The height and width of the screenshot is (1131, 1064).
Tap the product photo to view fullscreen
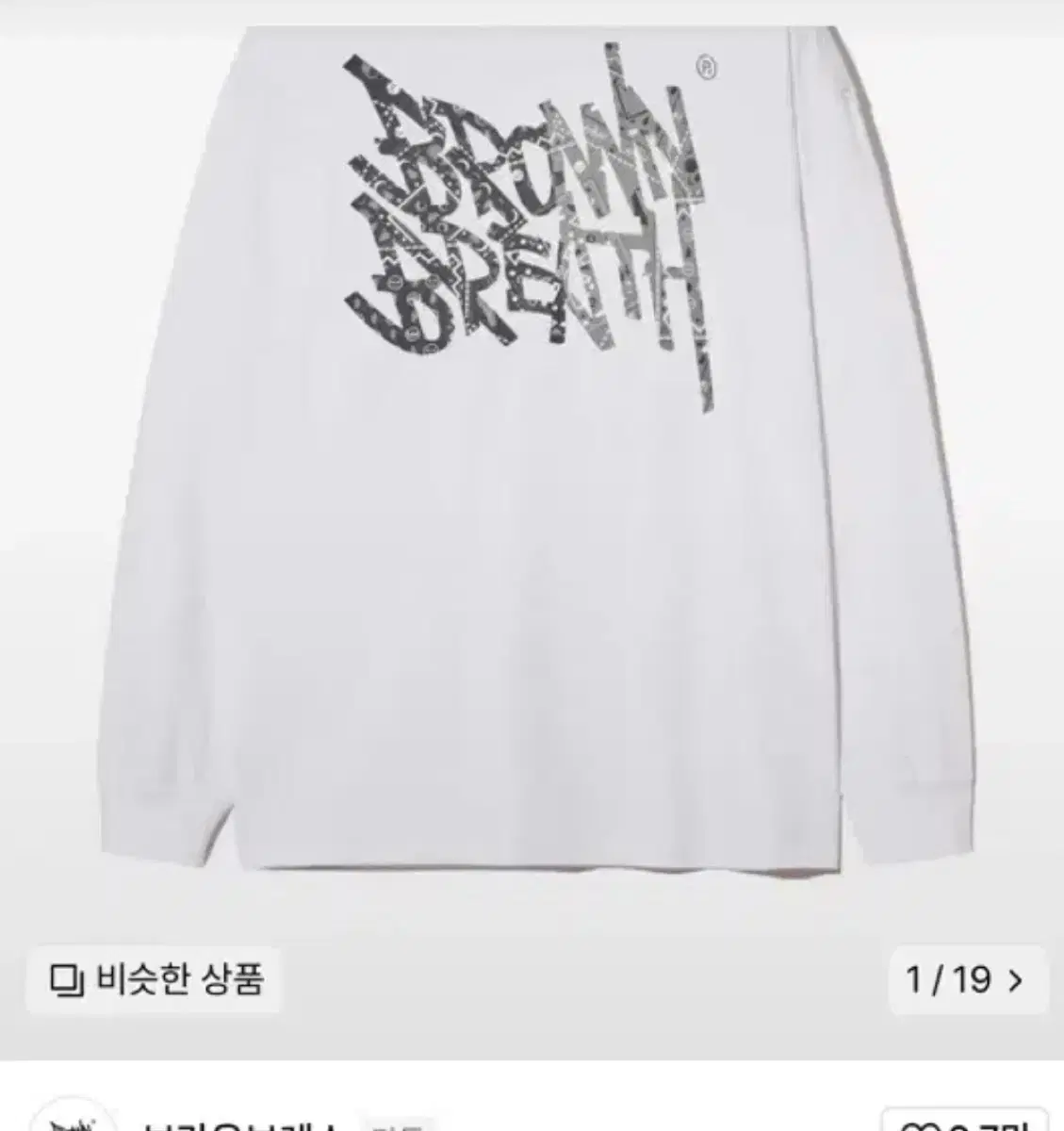click(532, 471)
